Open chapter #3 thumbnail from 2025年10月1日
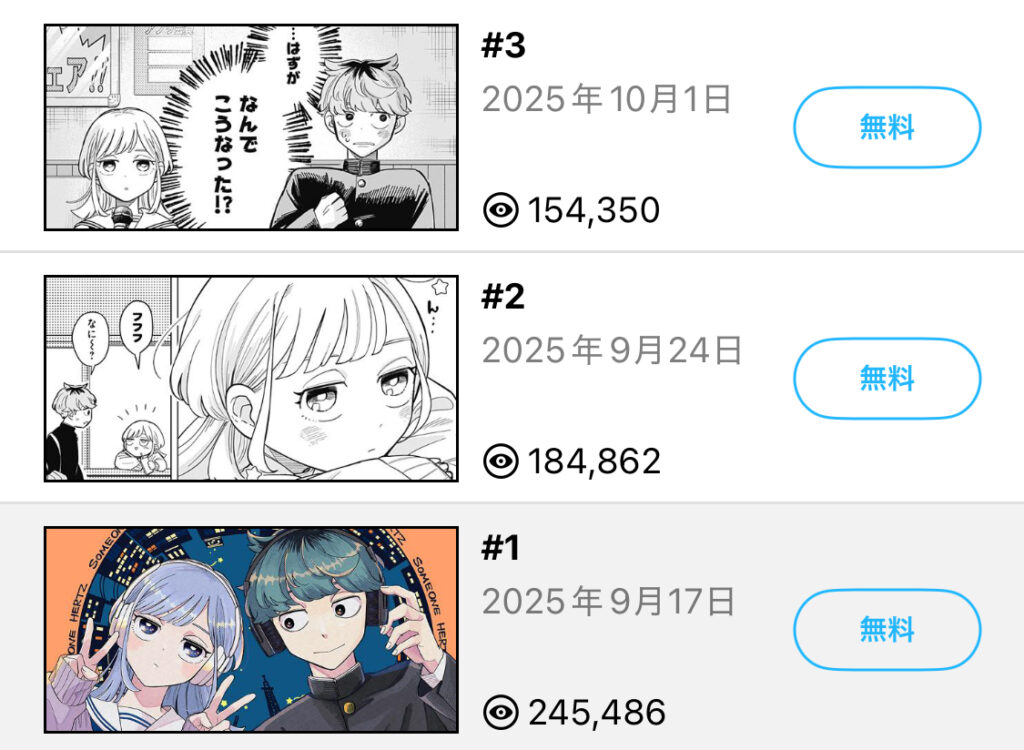 click(251, 128)
